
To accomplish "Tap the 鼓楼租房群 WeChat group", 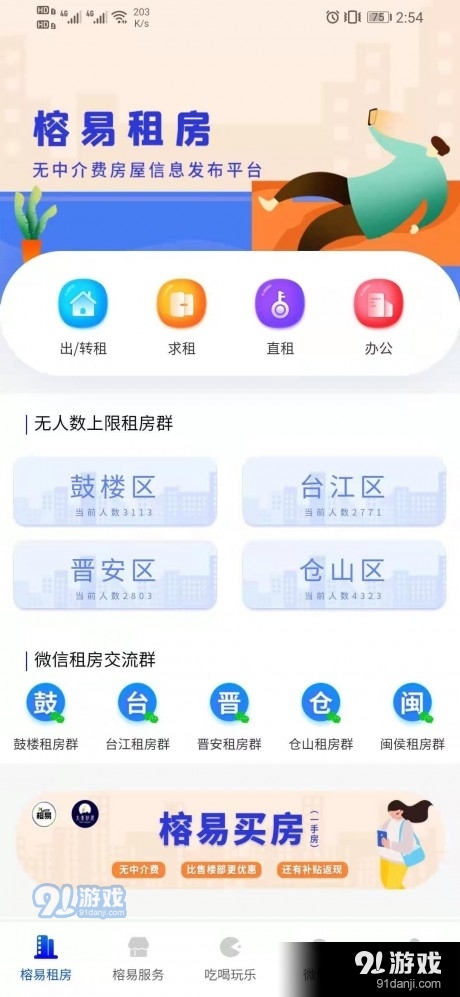I will [46, 717].
